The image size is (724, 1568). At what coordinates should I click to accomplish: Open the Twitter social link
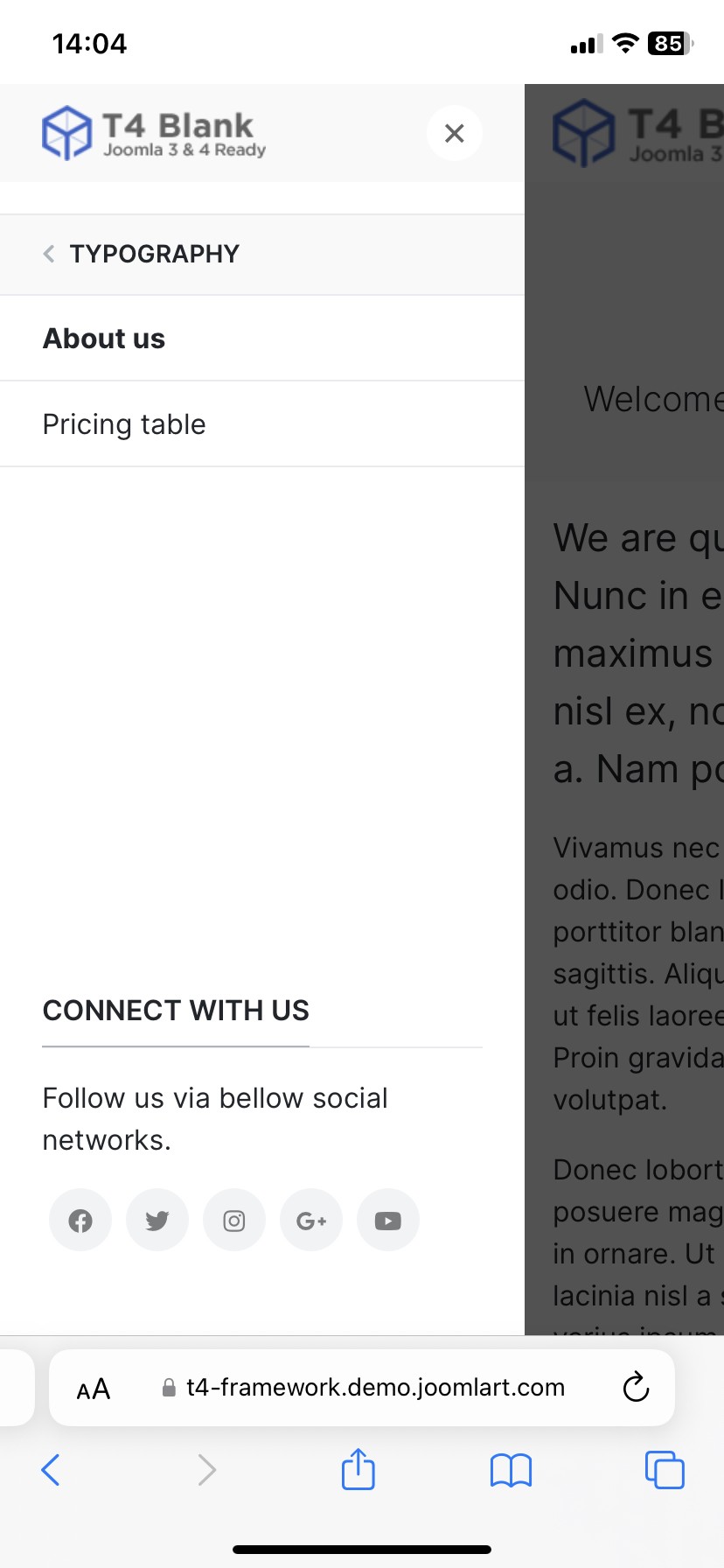[157, 1220]
